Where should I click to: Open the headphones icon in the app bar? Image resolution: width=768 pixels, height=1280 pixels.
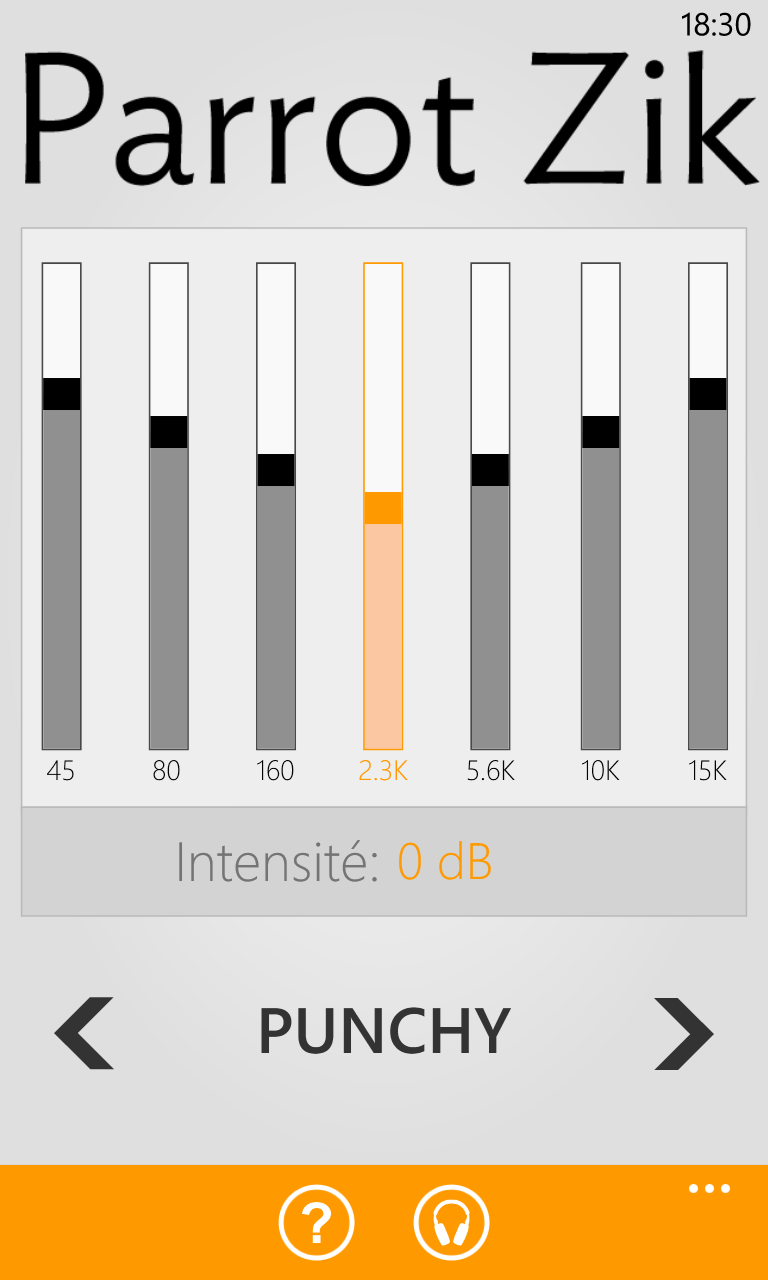click(x=451, y=1222)
